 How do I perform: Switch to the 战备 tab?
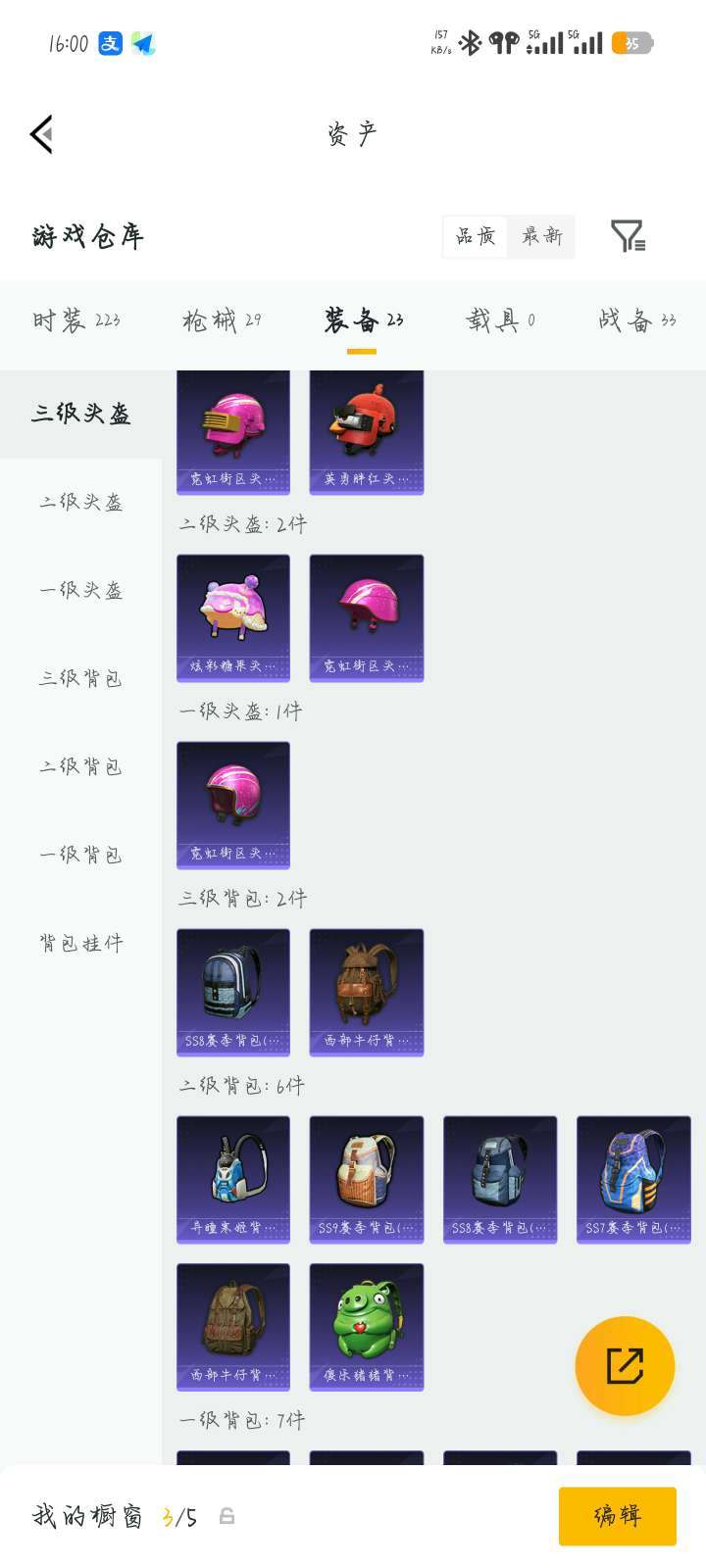pos(637,320)
